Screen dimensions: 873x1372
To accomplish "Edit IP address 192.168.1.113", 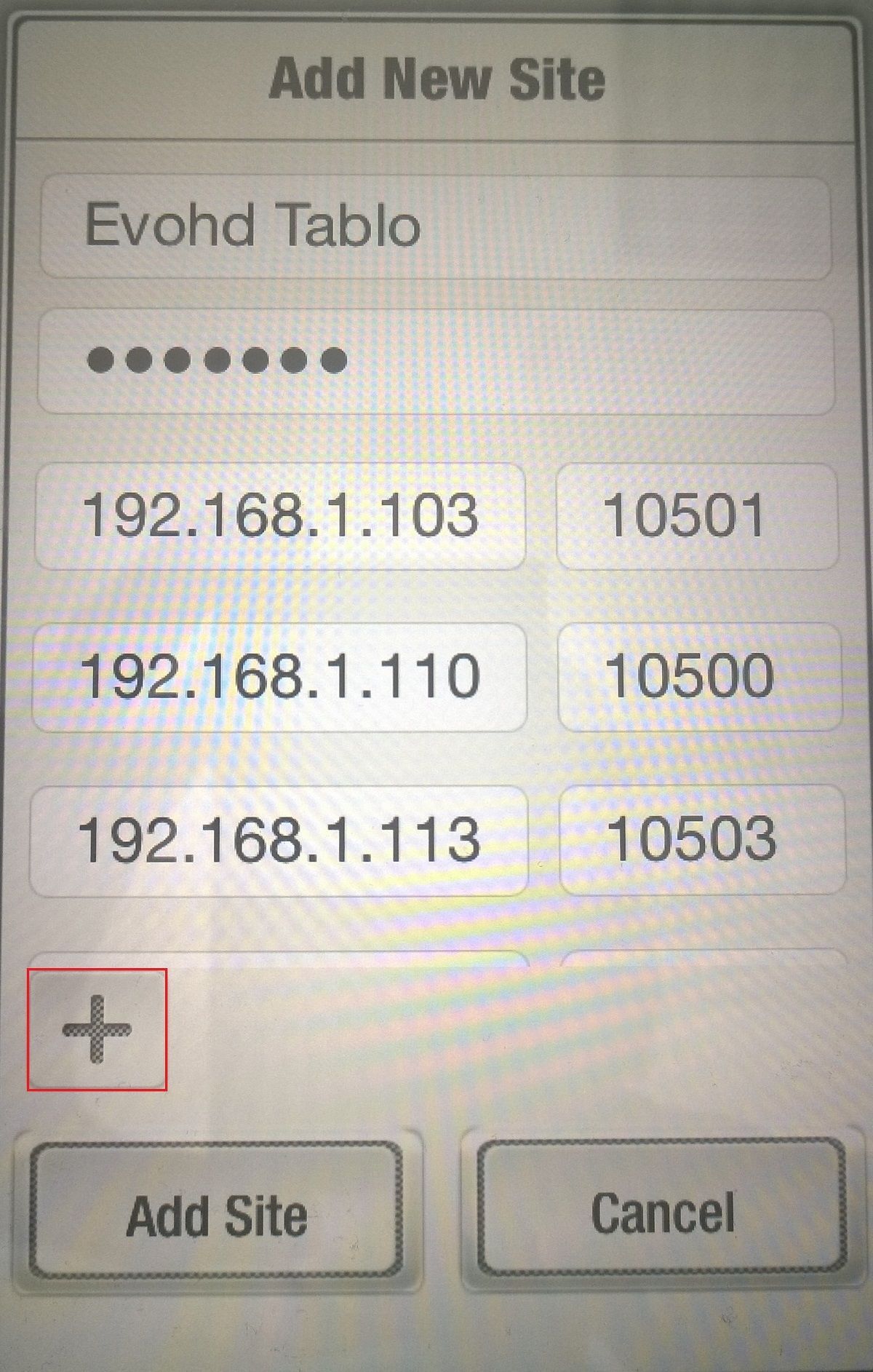I will click(x=279, y=839).
